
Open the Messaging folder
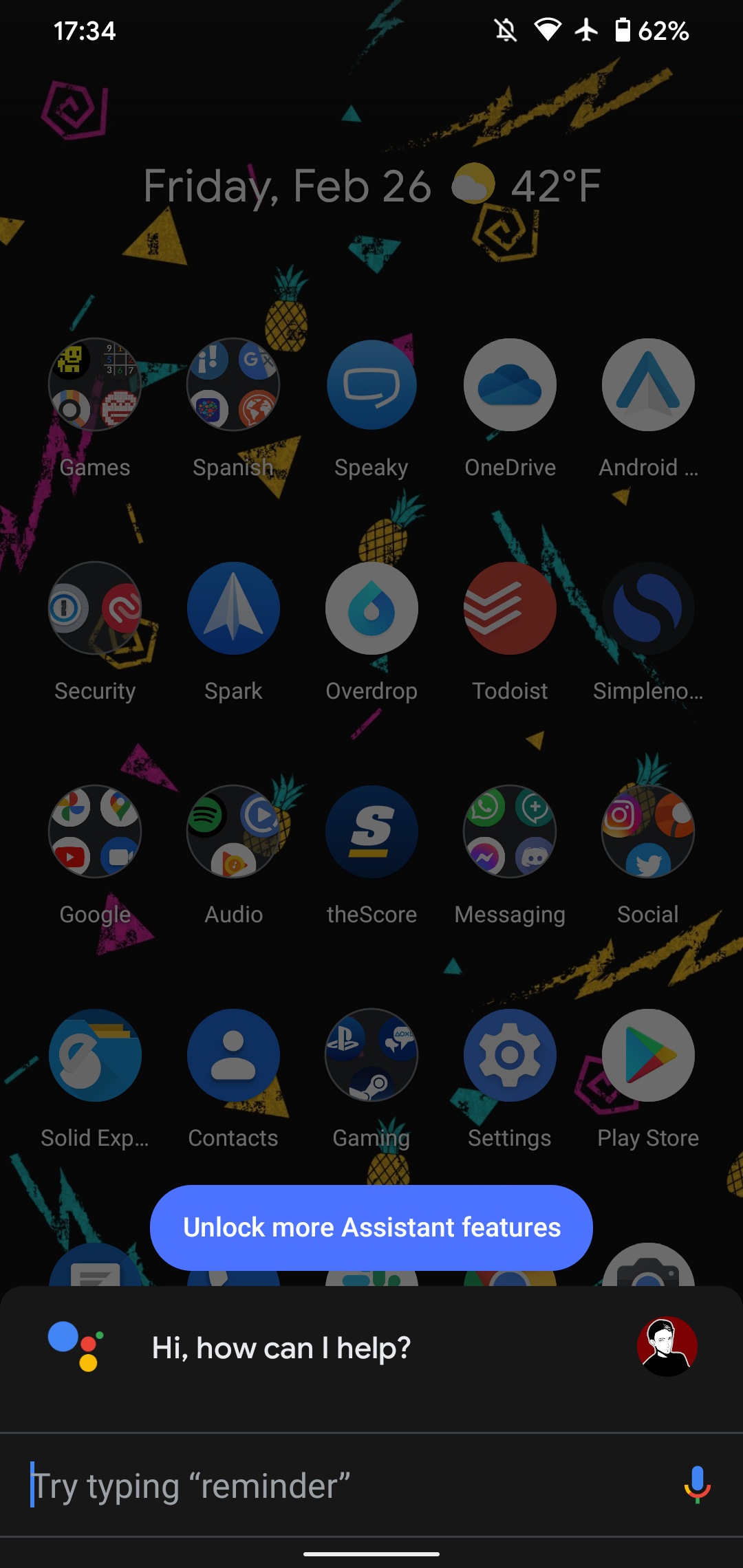pos(510,832)
